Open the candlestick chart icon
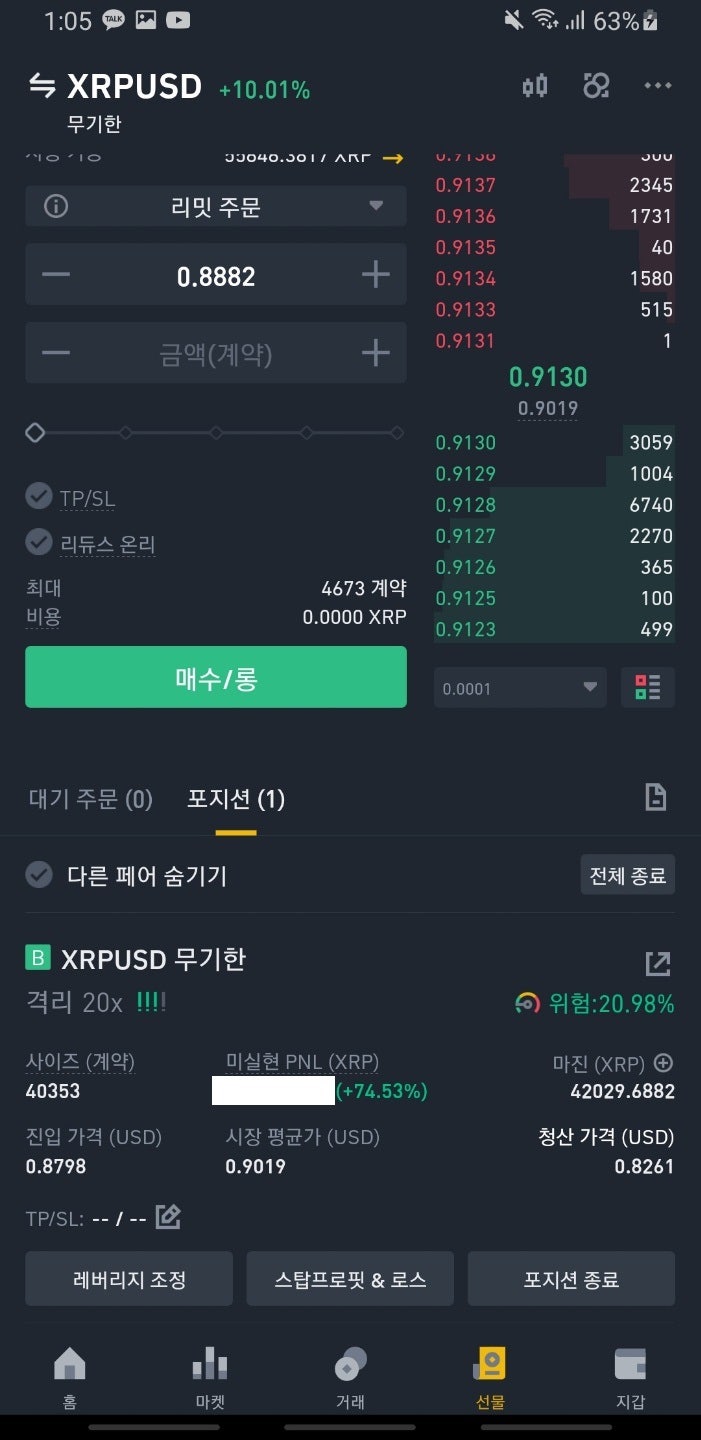This screenshot has width=701, height=1440. click(x=535, y=86)
